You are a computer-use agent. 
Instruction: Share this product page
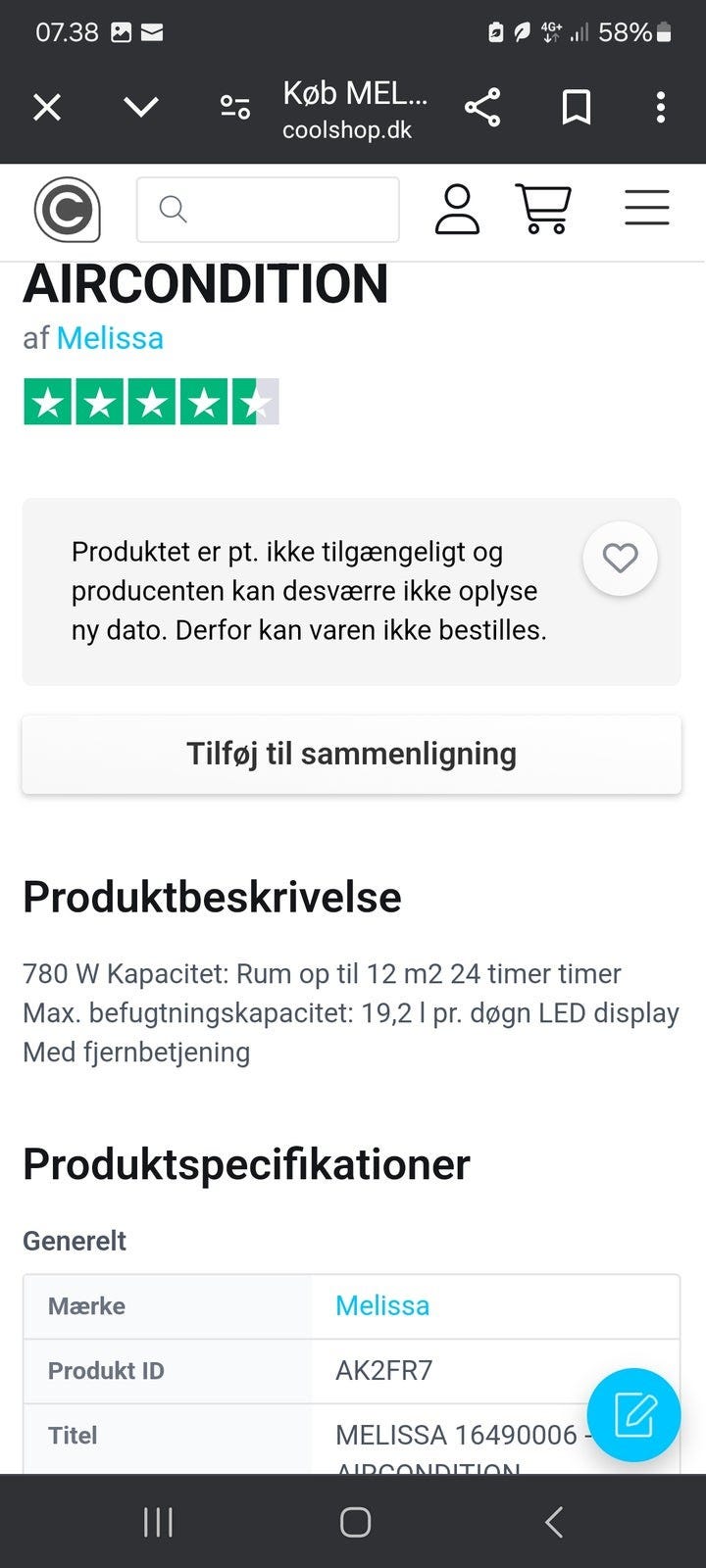pyautogui.click(x=482, y=107)
